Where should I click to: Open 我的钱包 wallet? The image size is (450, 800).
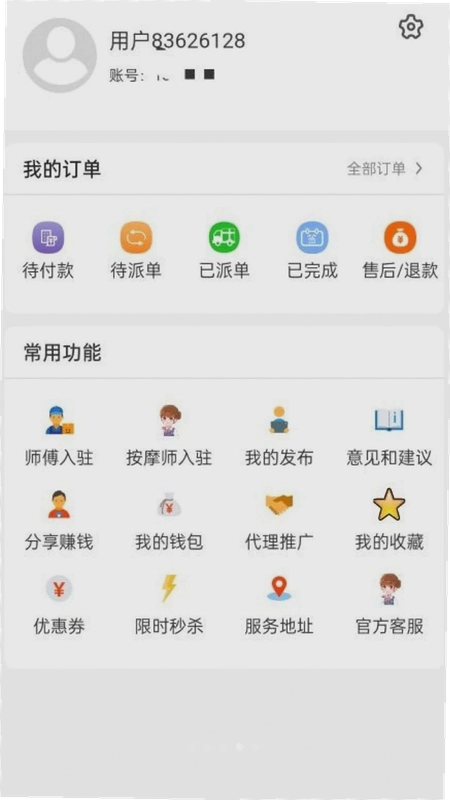(169, 520)
